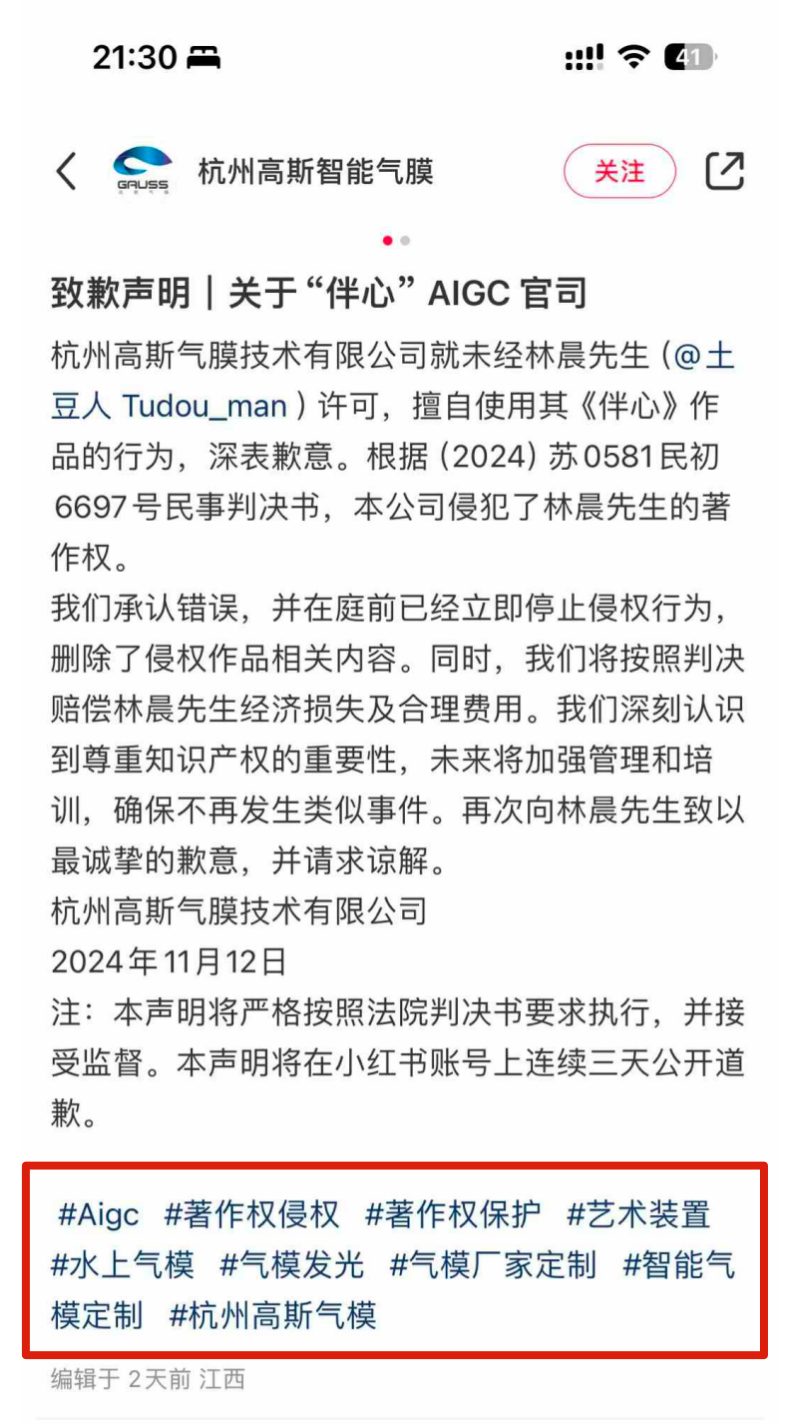Follow the author with 关注 button

point(620,172)
